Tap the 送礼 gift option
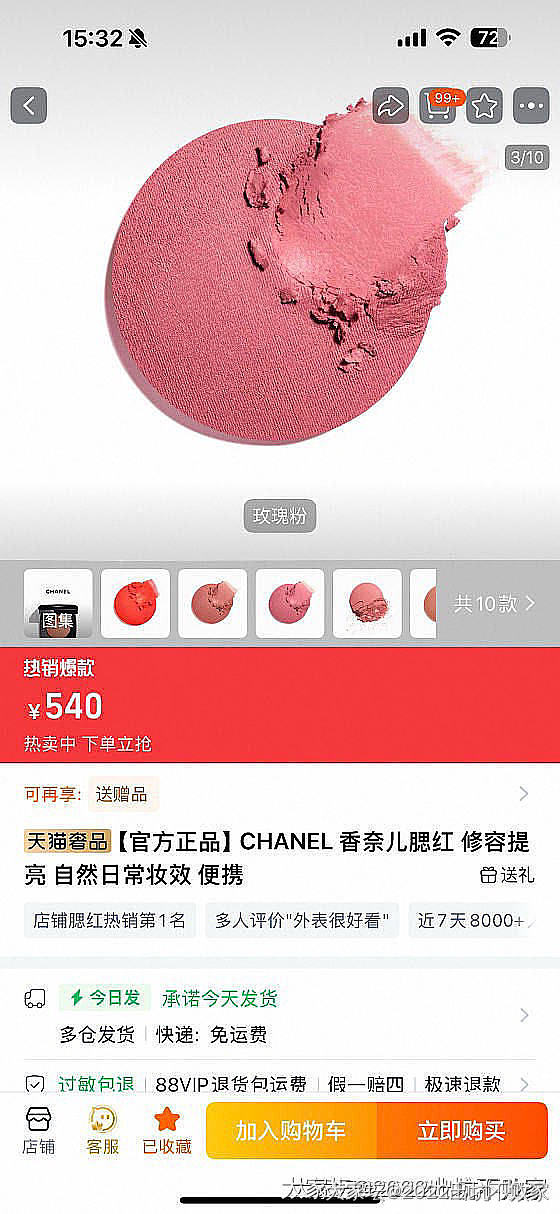Viewport: 560px width, 1214px height. coord(507,875)
